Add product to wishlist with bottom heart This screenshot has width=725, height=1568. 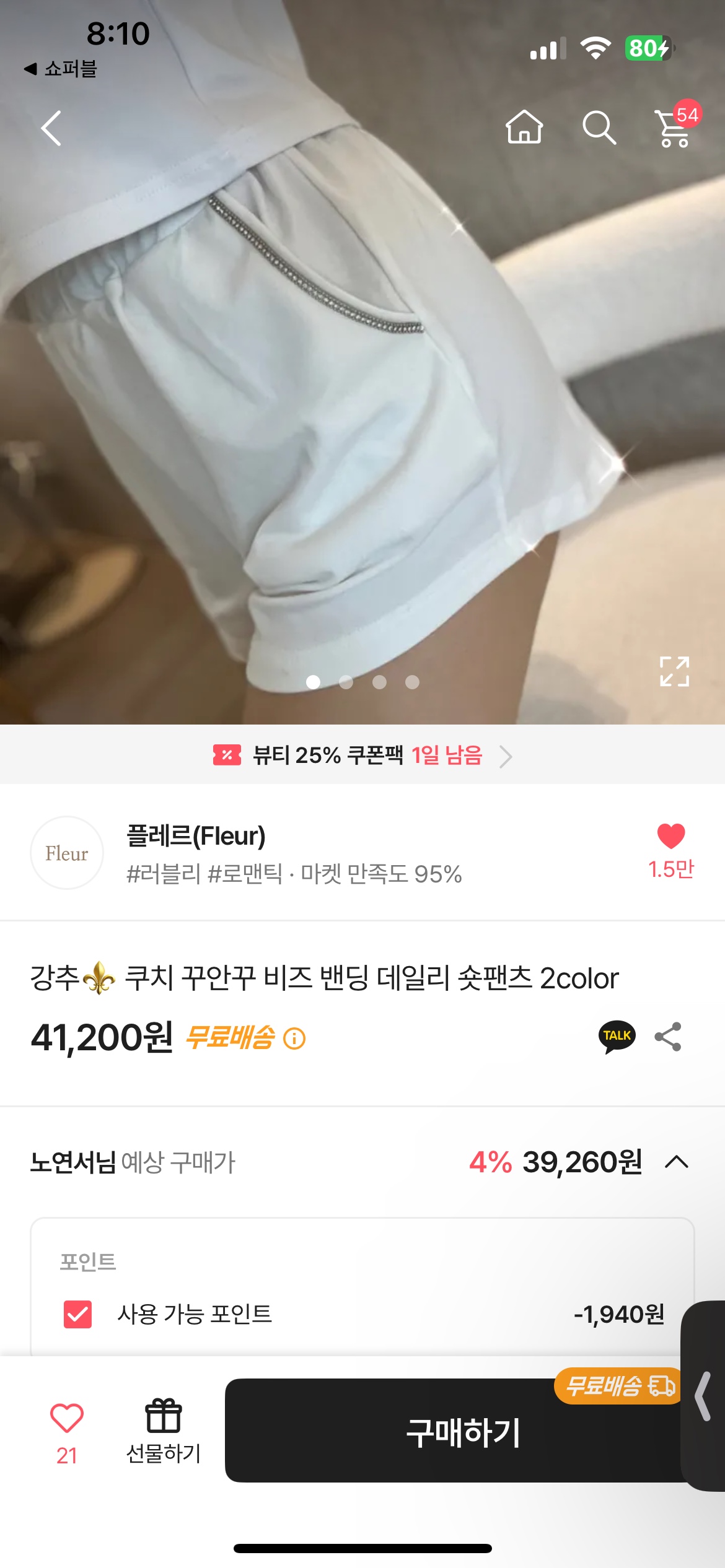tap(67, 1419)
